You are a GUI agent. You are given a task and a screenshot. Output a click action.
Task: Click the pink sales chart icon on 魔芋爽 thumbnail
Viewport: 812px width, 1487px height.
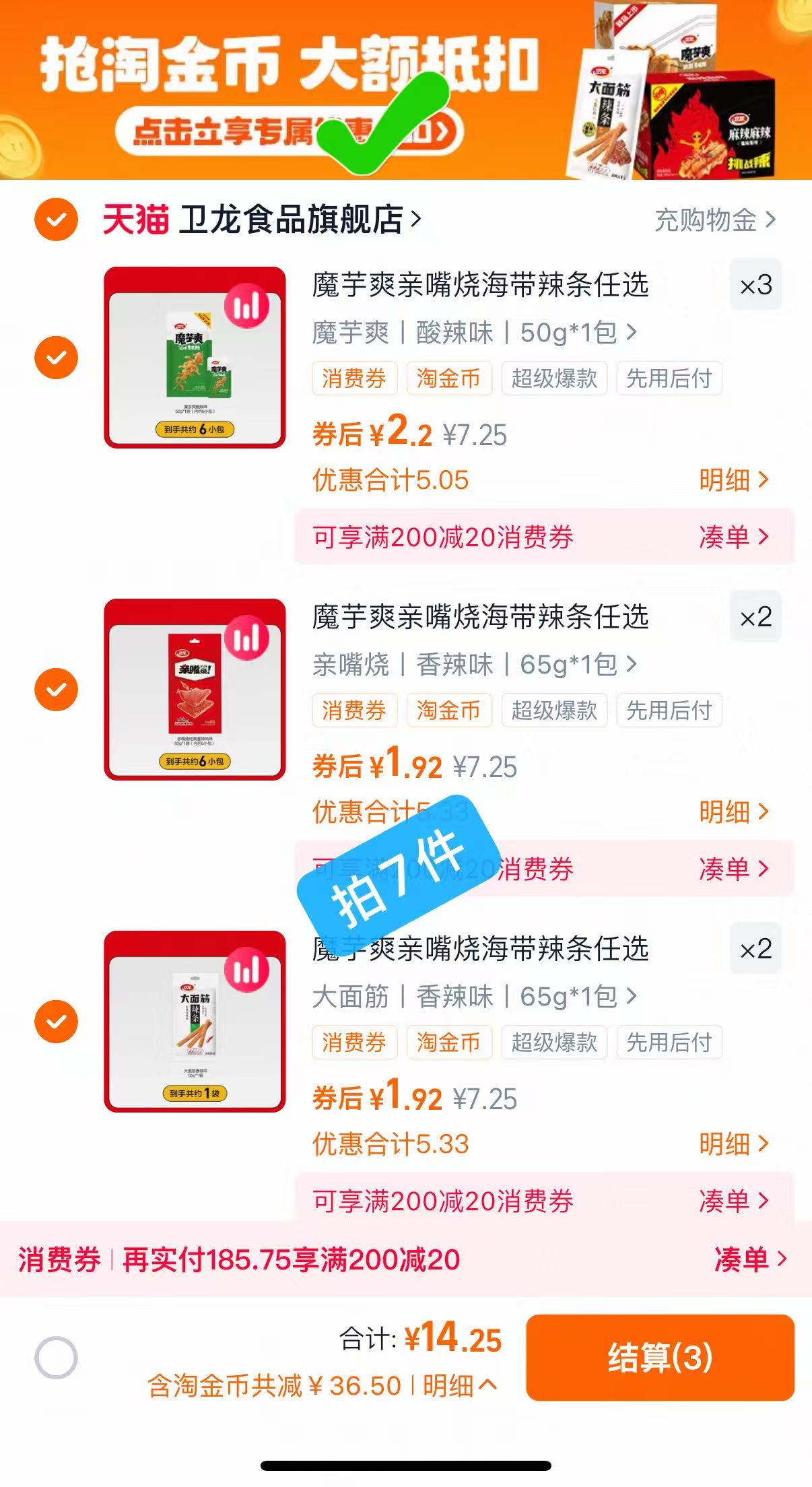[x=248, y=304]
